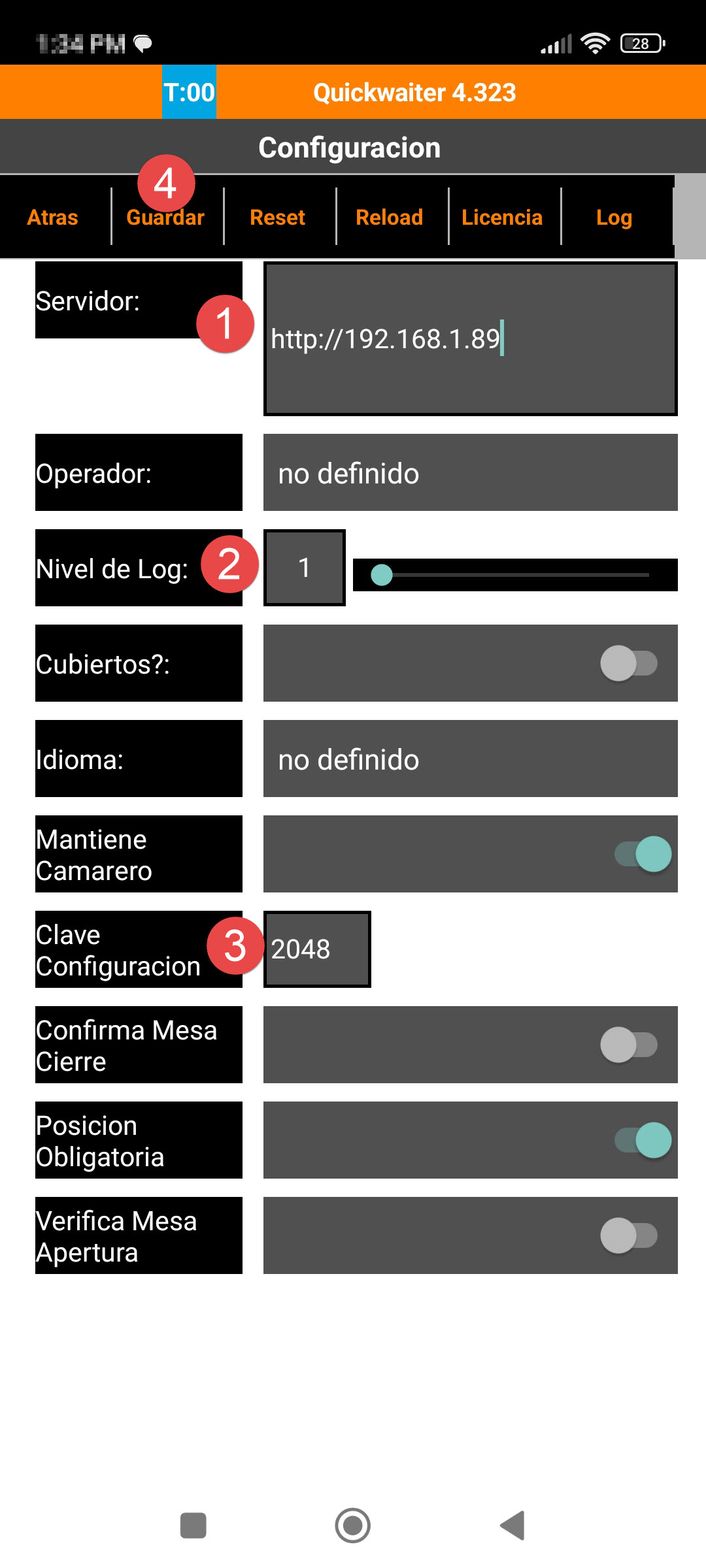Edit the Servidor address field

[x=471, y=338]
